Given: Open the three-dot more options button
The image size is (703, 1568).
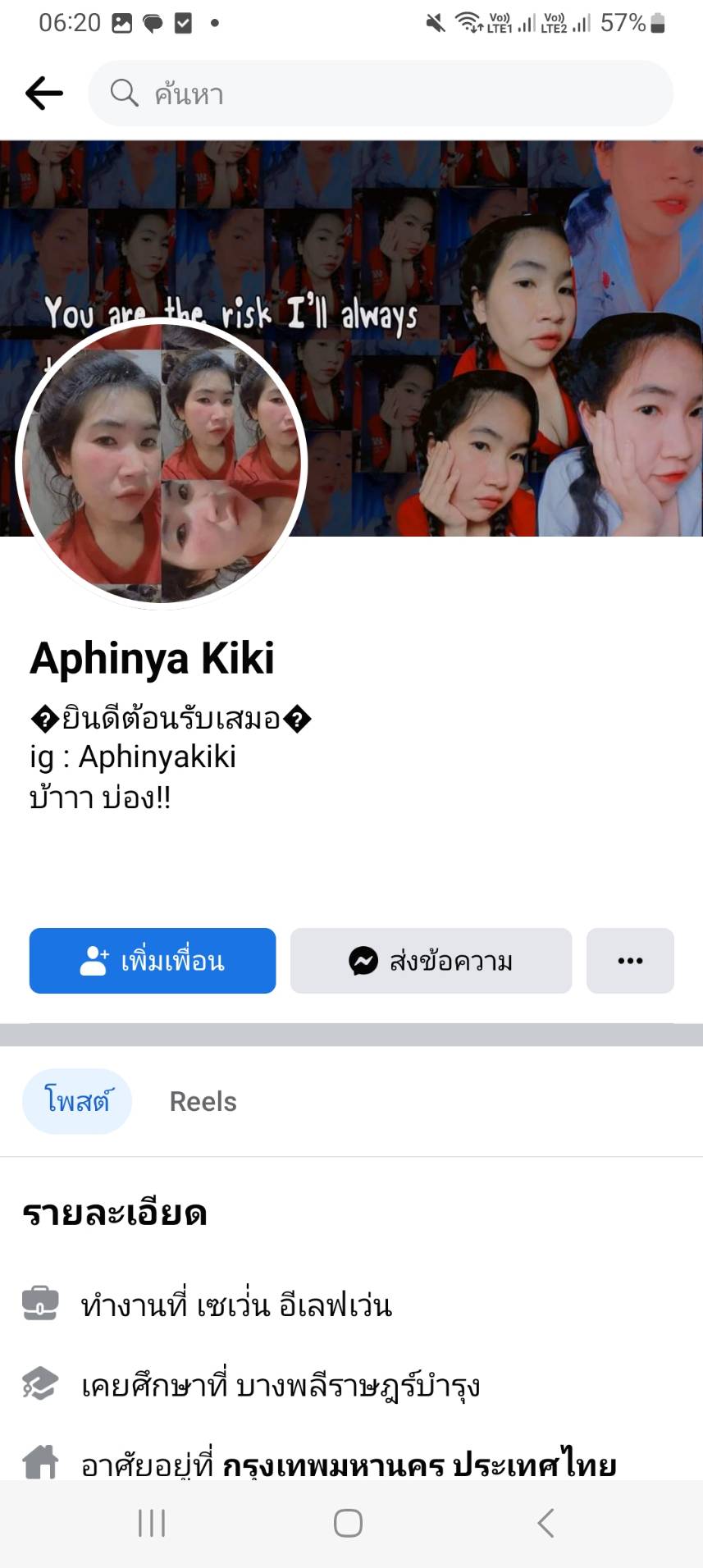Looking at the screenshot, I should [x=630, y=961].
